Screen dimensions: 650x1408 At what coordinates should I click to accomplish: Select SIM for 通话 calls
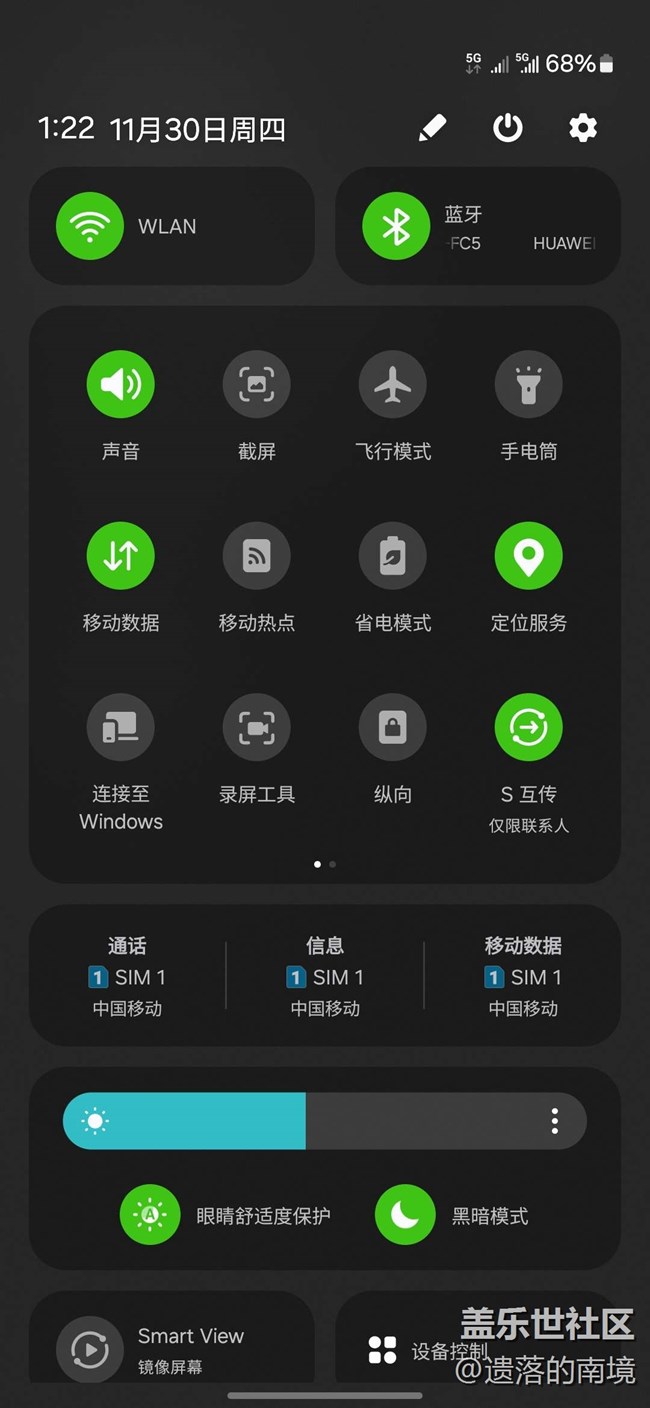click(x=127, y=976)
